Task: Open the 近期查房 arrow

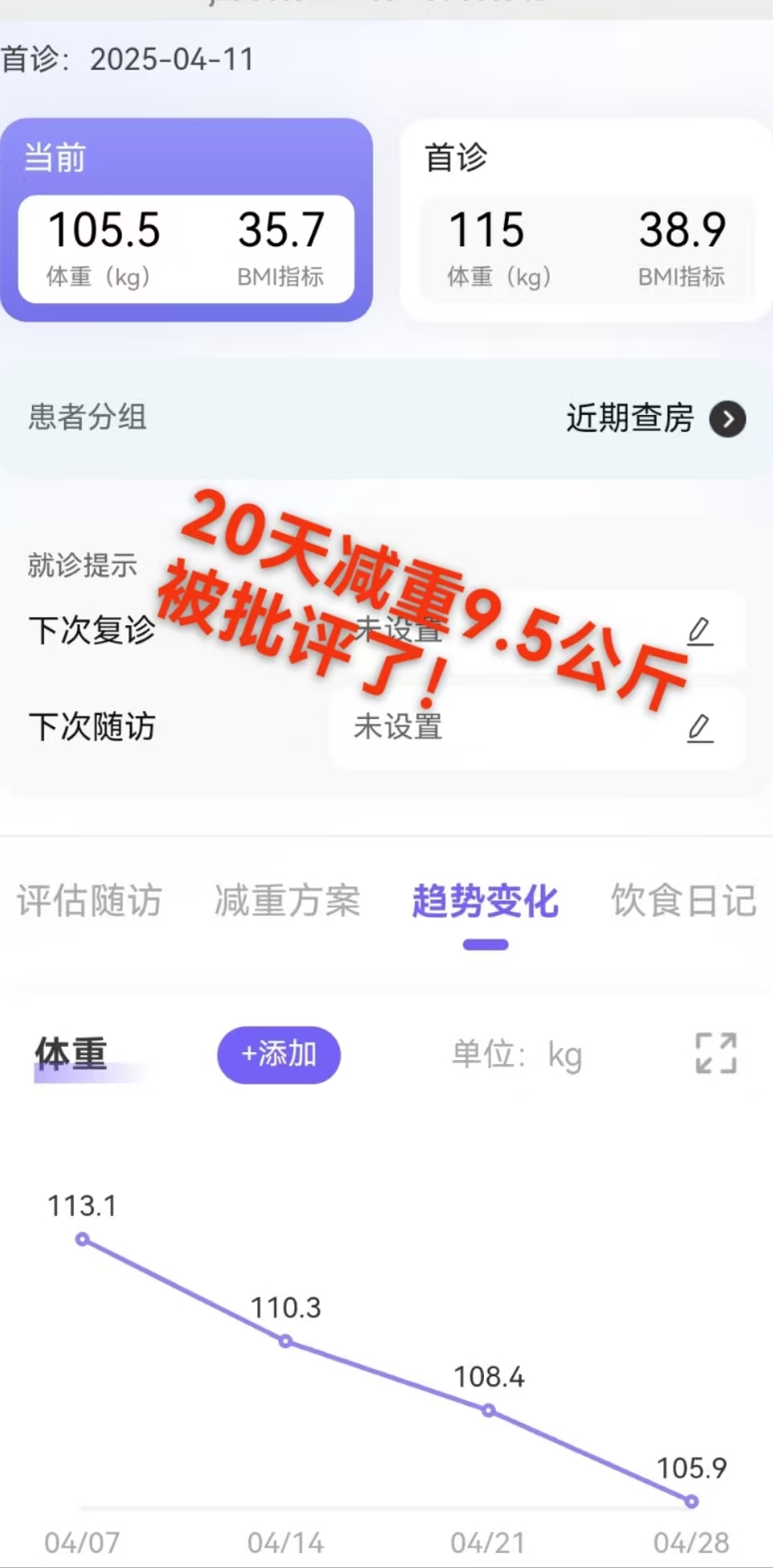Action: 727,419
